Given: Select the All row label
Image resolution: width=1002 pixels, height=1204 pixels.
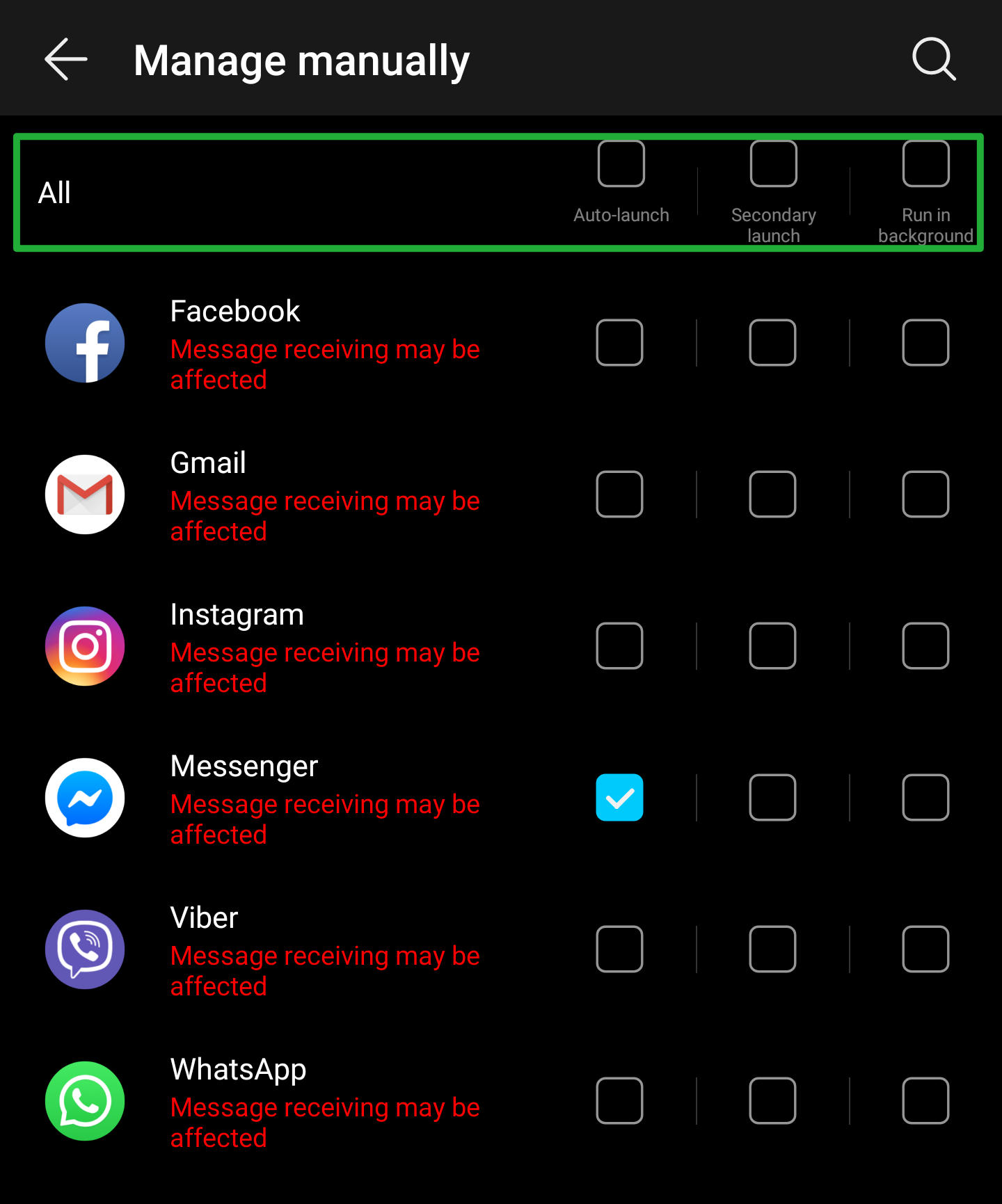Looking at the screenshot, I should point(55,191).
